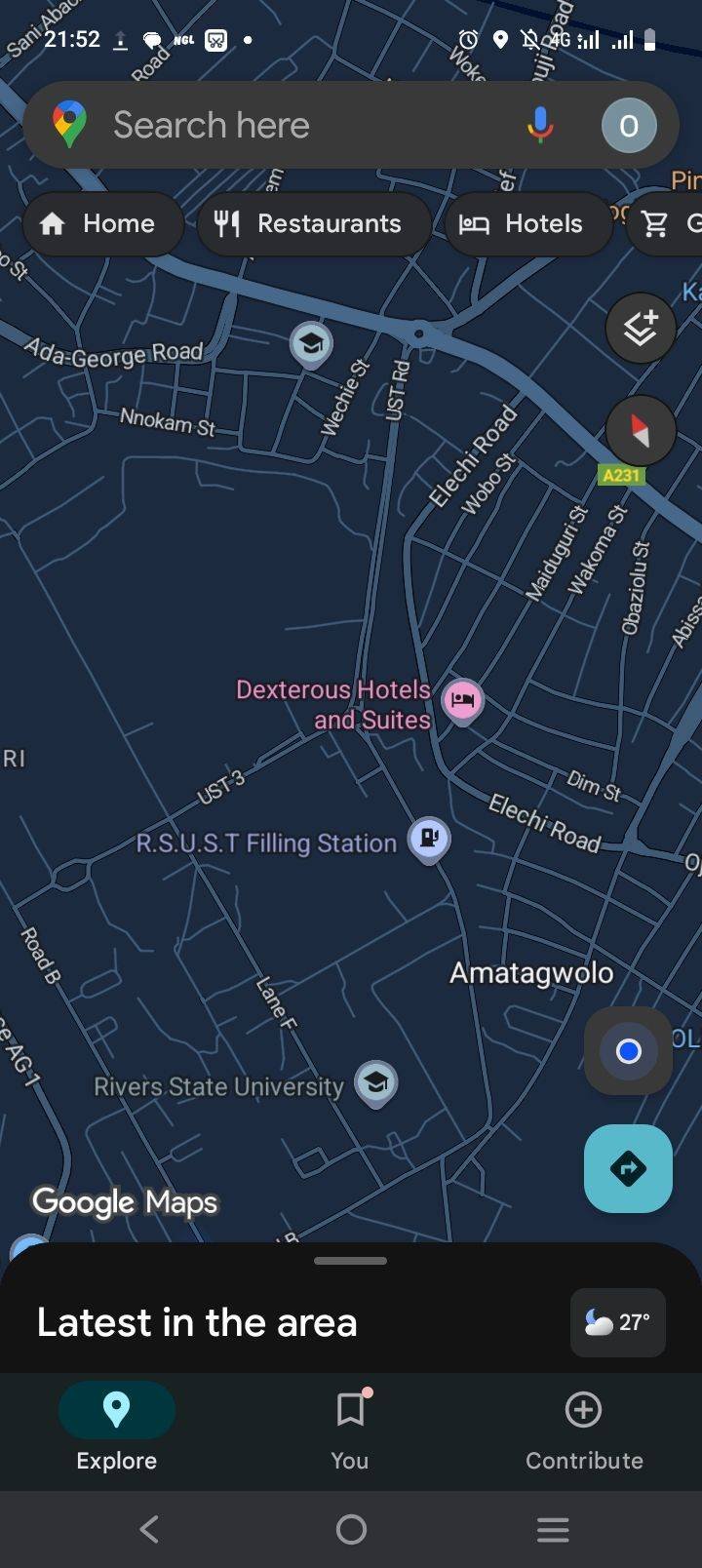The height and width of the screenshot is (1568, 702).
Task: Open the map layers button
Action: point(641,329)
